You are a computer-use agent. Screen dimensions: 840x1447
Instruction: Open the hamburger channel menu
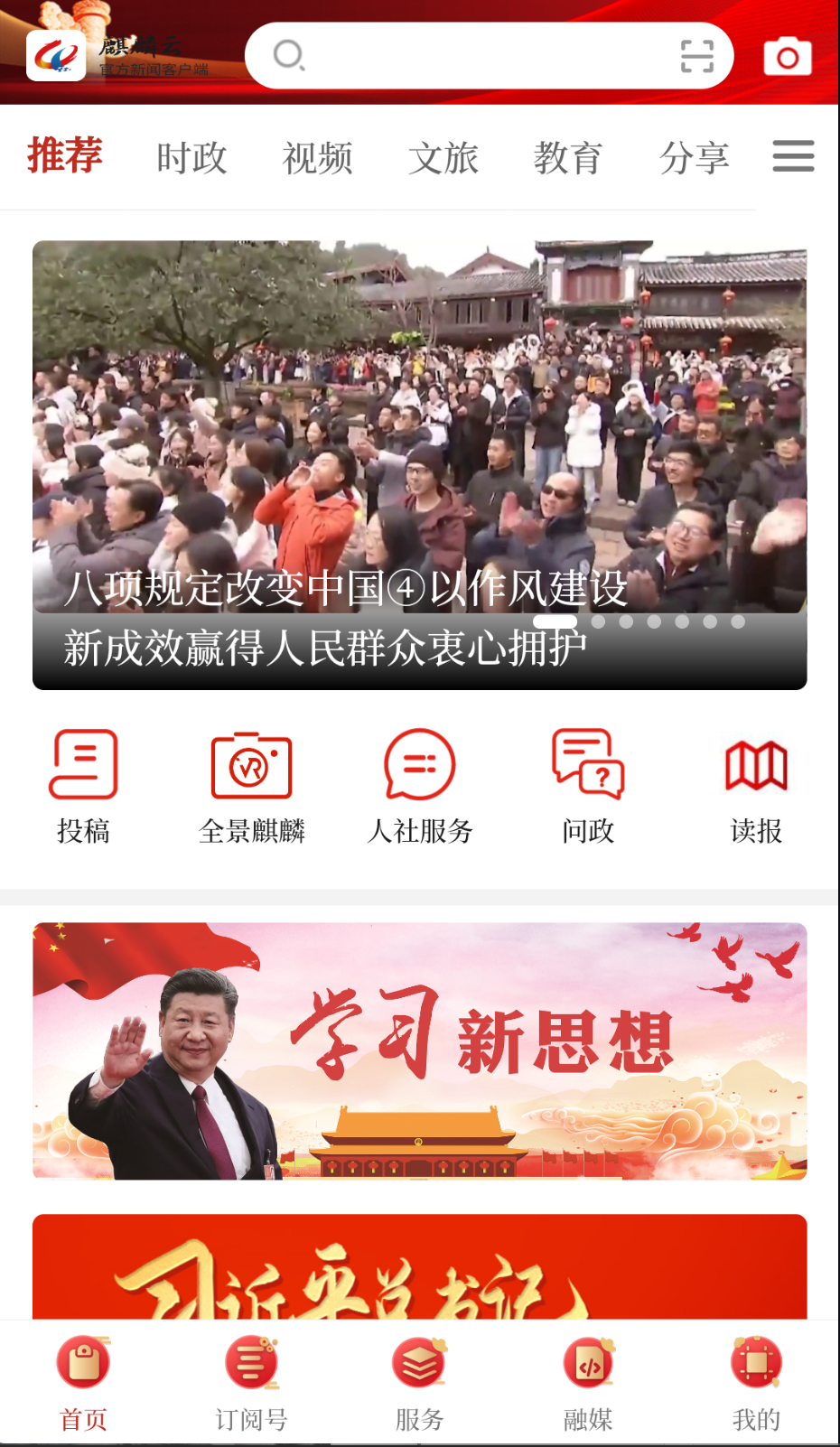pyautogui.click(x=793, y=155)
